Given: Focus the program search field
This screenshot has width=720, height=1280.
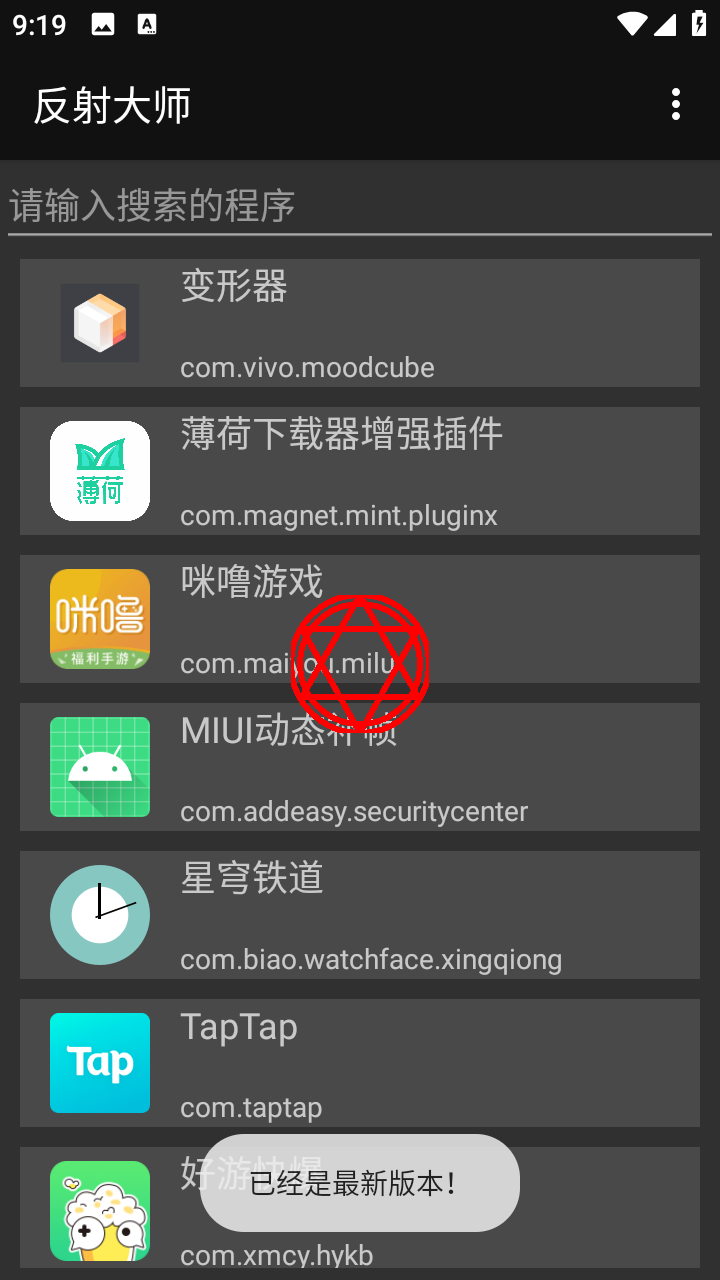Looking at the screenshot, I should click(x=360, y=206).
